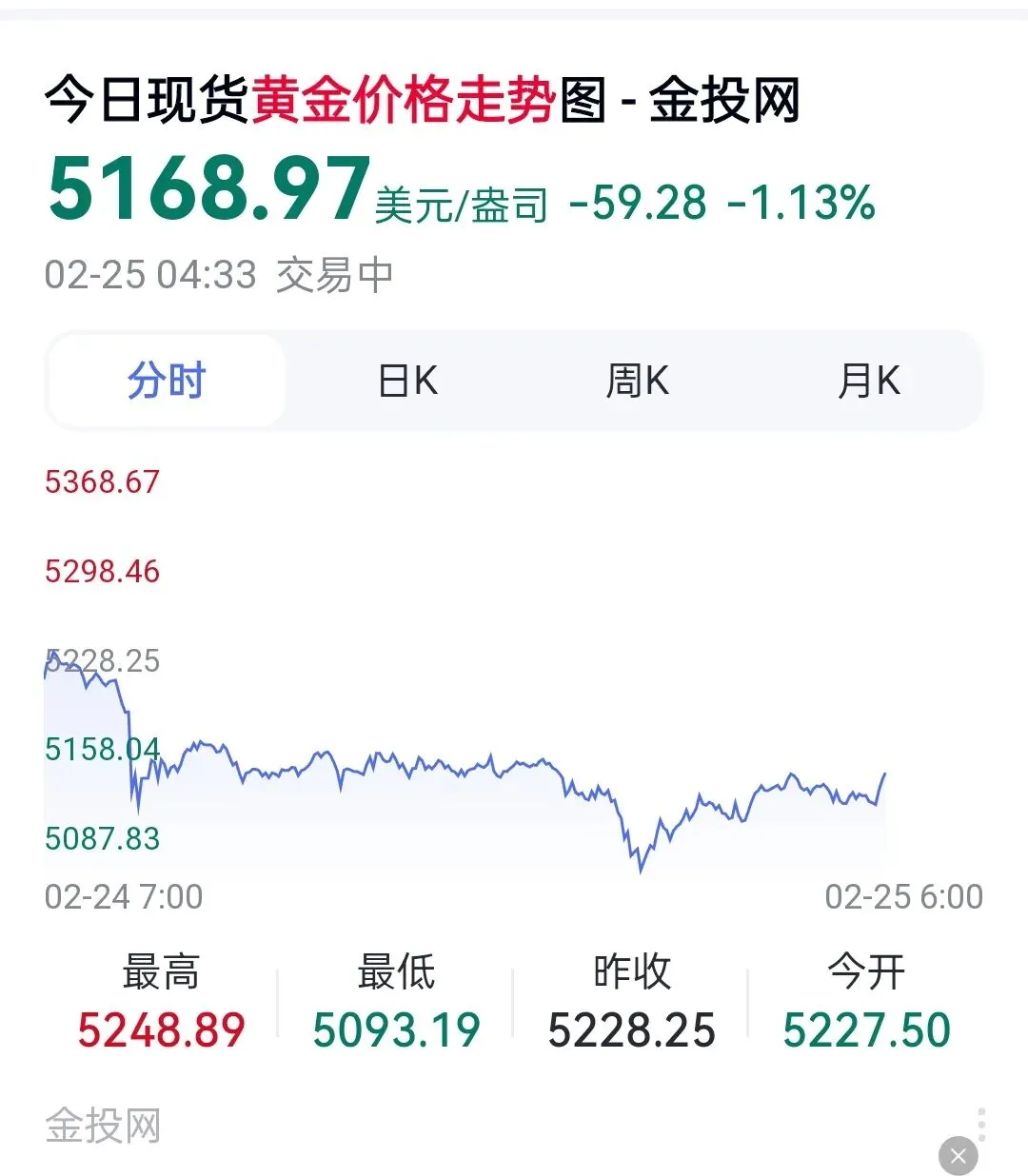Dismiss the card with the X button
This screenshot has height=1176, width=1028.
tap(959, 1156)
